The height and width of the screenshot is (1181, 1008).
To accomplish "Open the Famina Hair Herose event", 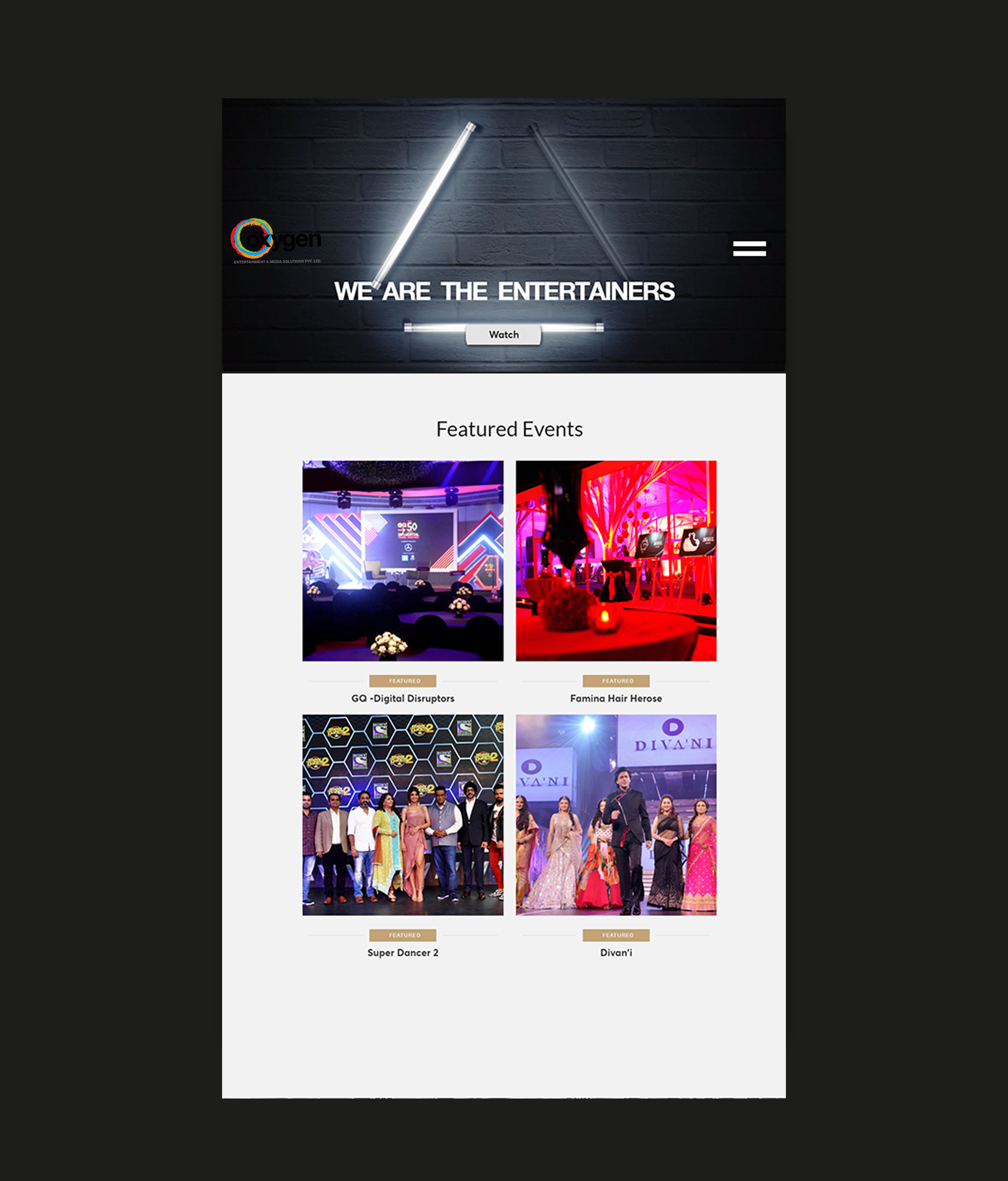I will pyautogui.click(x=615, y=561).
